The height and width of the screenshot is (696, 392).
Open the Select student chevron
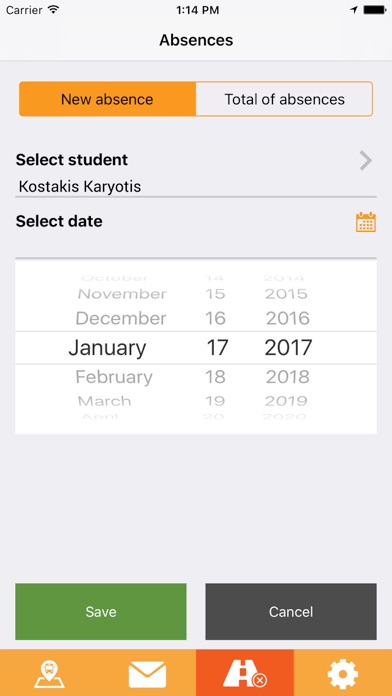point(365,161)
